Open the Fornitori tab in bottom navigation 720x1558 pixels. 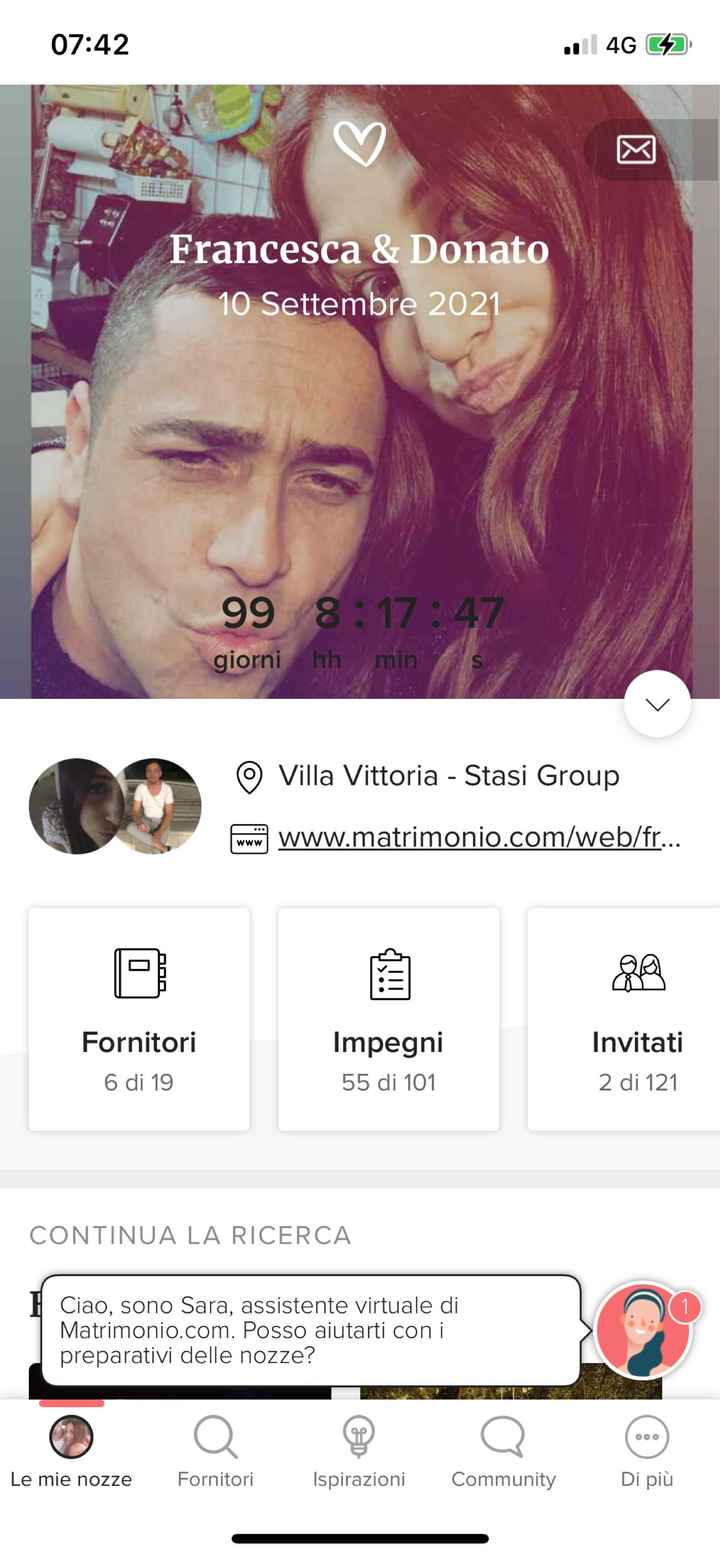click(x=214, y=1437)
